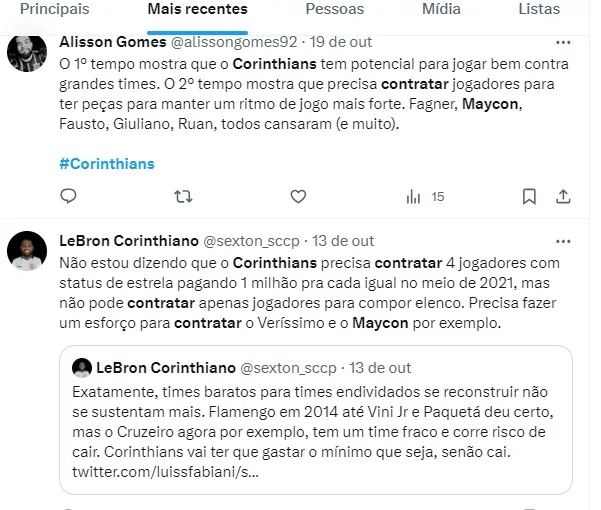Open overflow menu on Alisson Gomes' post
Image resolution: width=601 pixels, height=510 pixels.
pos(562,43)
